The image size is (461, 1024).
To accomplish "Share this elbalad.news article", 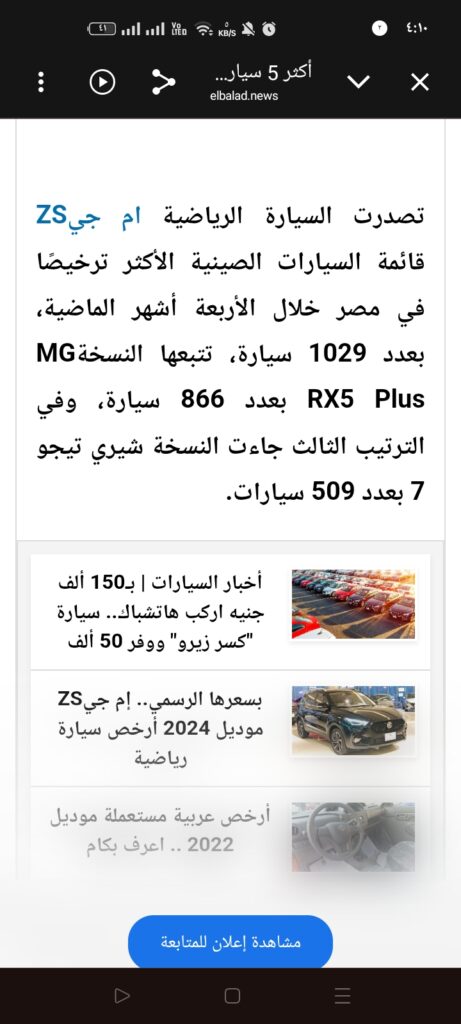I will tap(163, 82).
